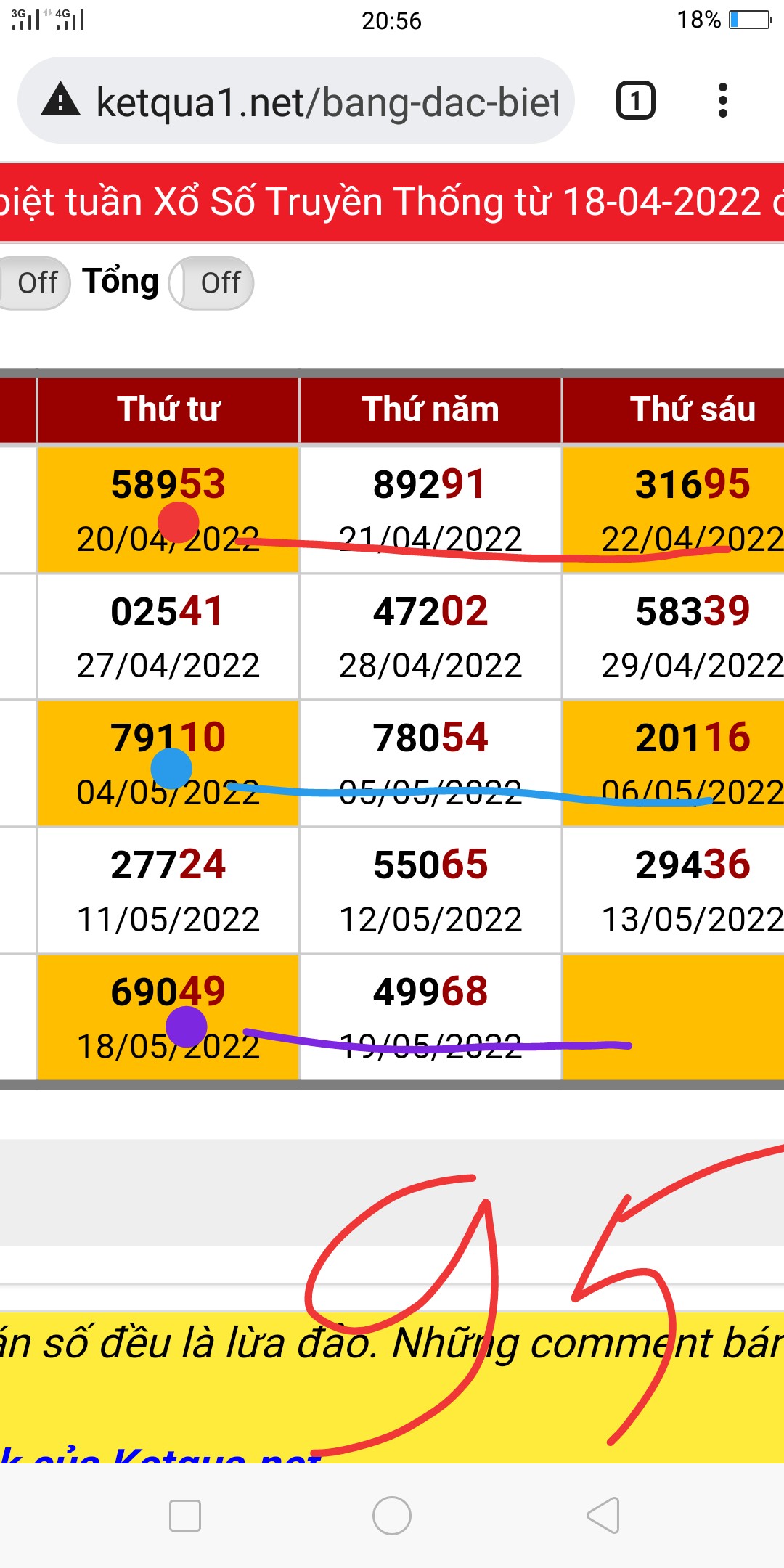Toggle the Tổng switch on
Viewport: 784px width, 1568px height.
[x=211, y=283]
